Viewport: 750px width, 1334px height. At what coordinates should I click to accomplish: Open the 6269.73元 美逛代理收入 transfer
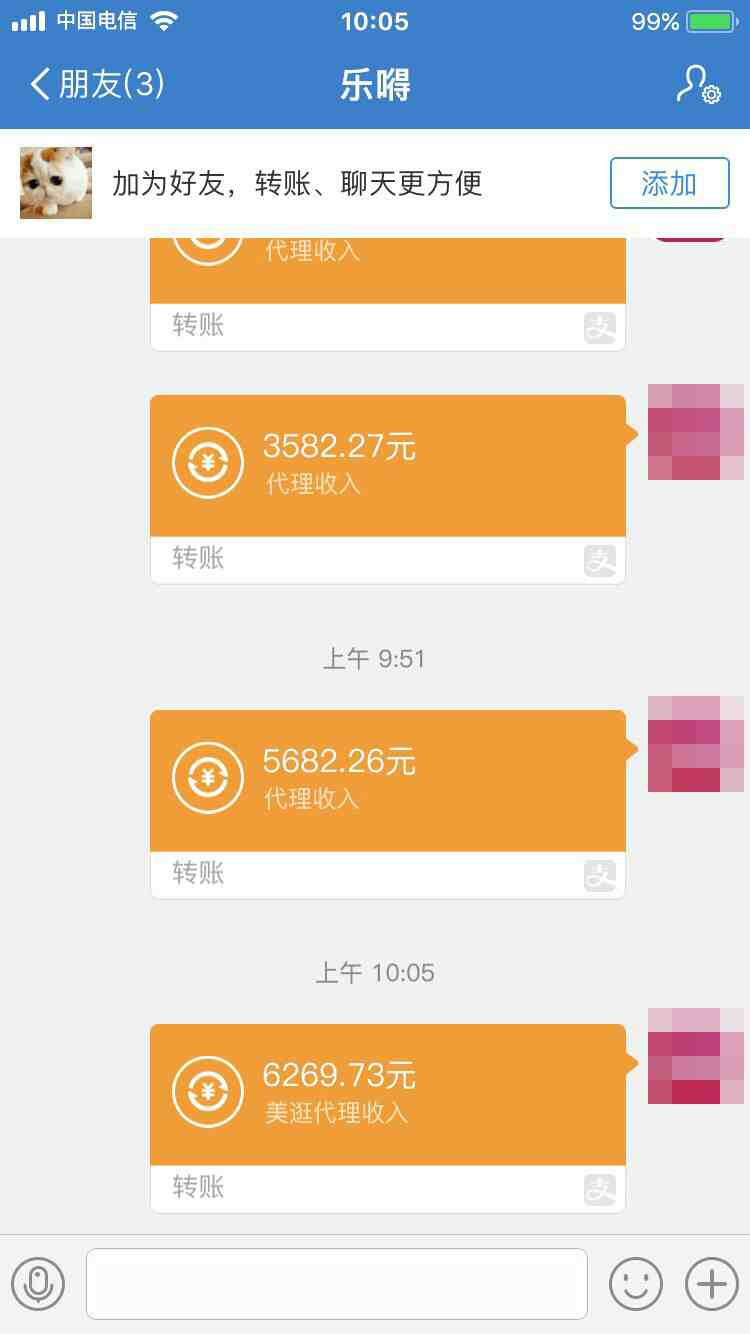[x=387, y=1095]
